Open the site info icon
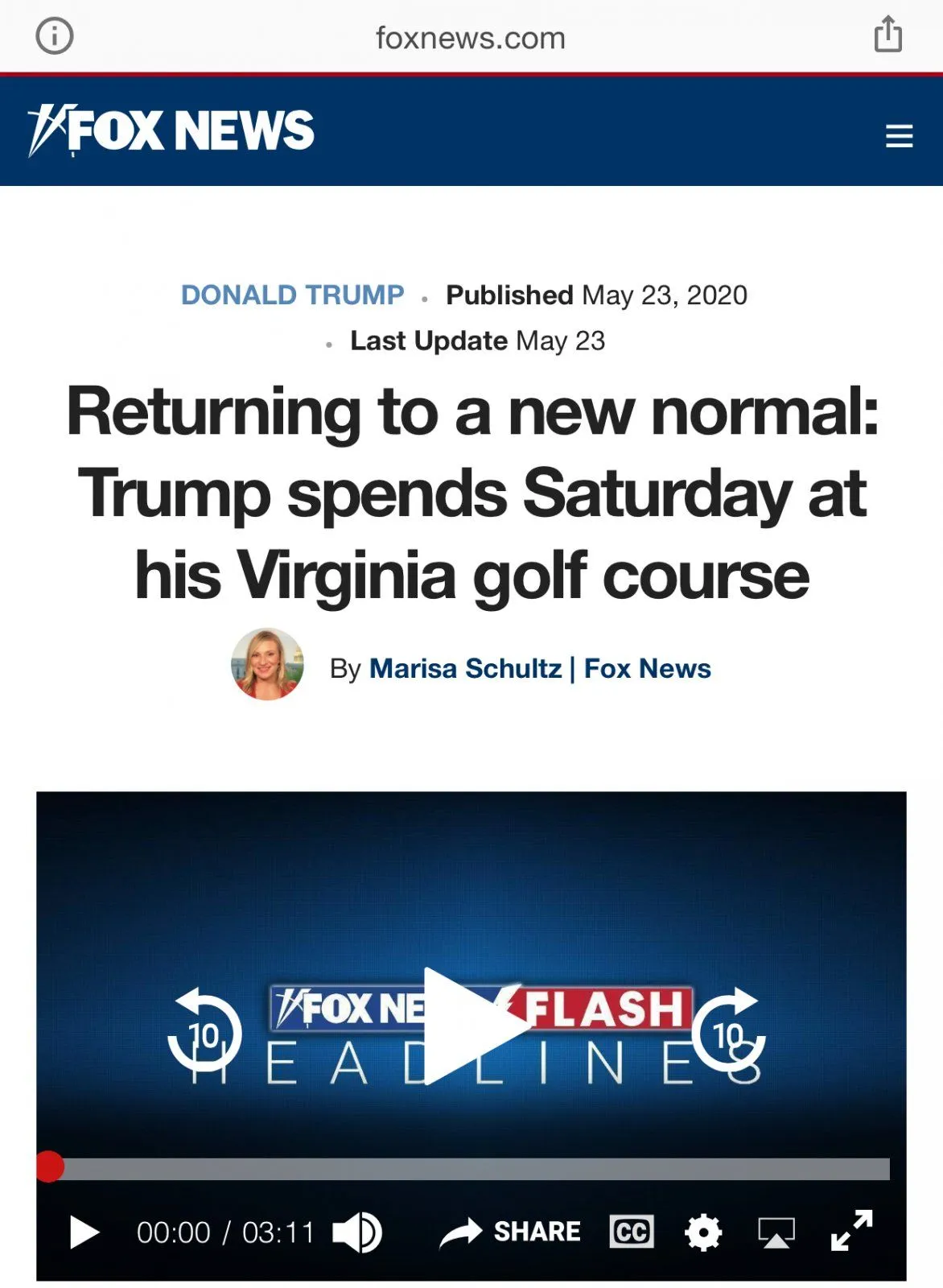The image size is (943, 1288). tap(55, 36)
